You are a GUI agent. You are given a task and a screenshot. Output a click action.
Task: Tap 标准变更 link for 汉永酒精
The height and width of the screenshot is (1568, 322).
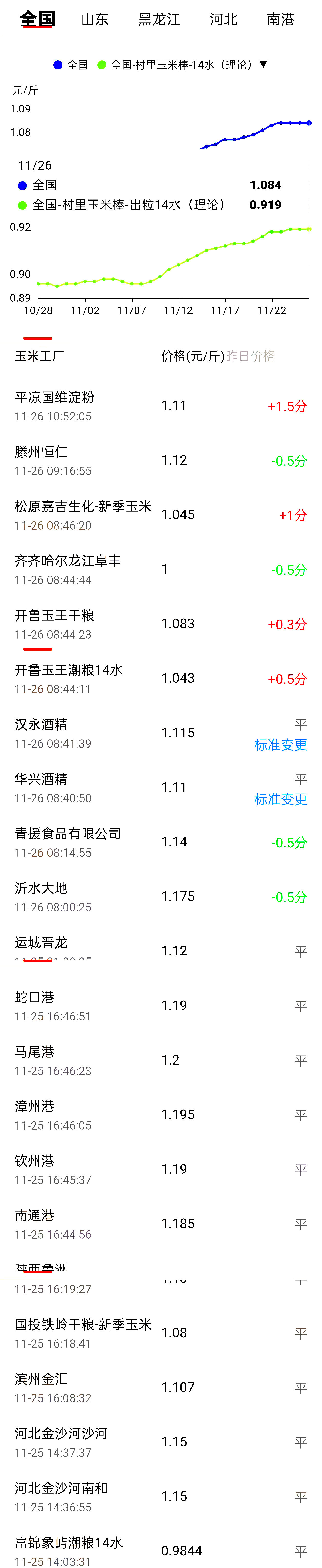pyautogui.click(x=280, y=744)
